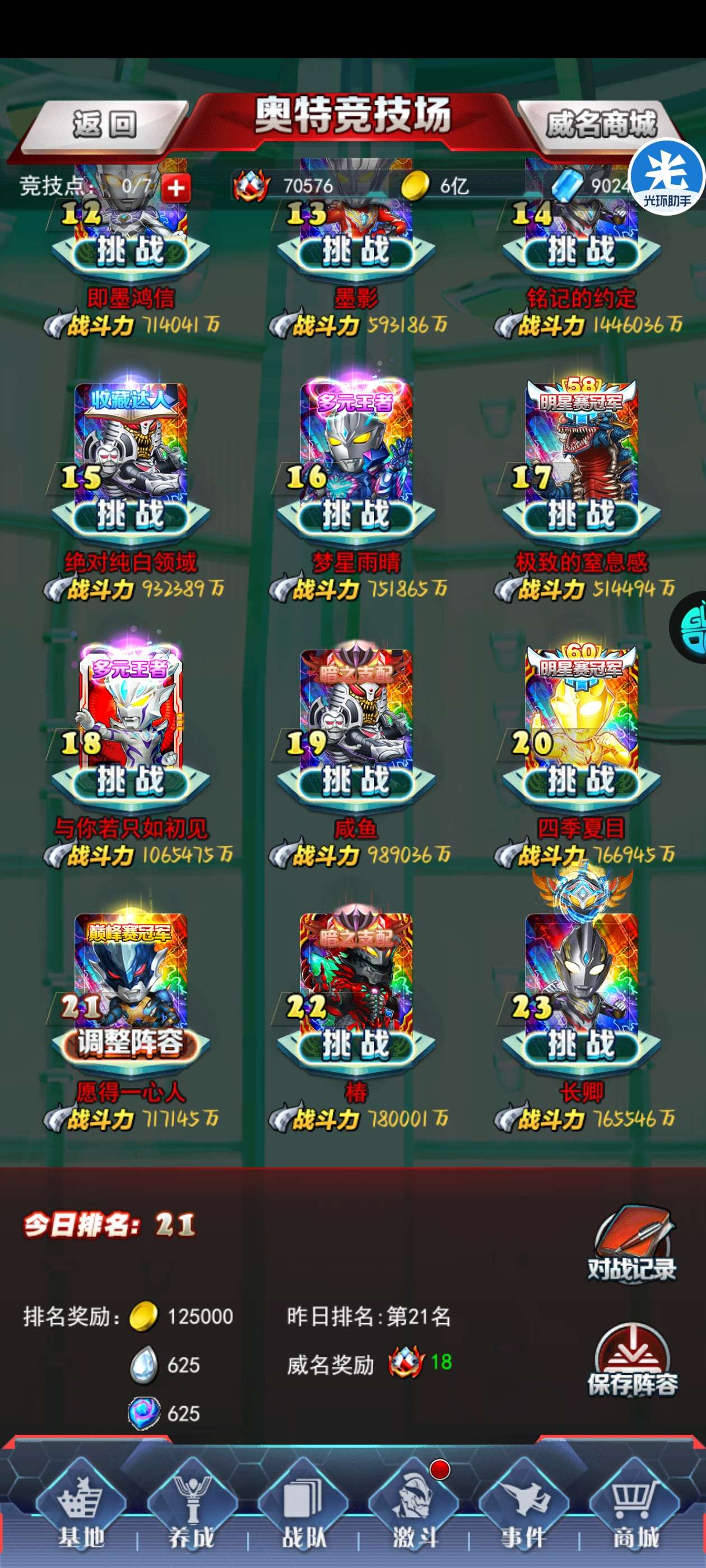Screen dimensions: 706x1568
Task: Tap the 返回 back button
Action: pyautogui.click(x=104, y=125)
